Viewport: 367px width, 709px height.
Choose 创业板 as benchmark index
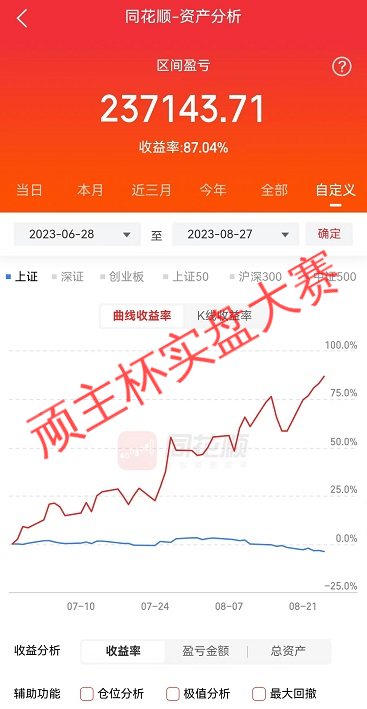[x=122, y=277]
